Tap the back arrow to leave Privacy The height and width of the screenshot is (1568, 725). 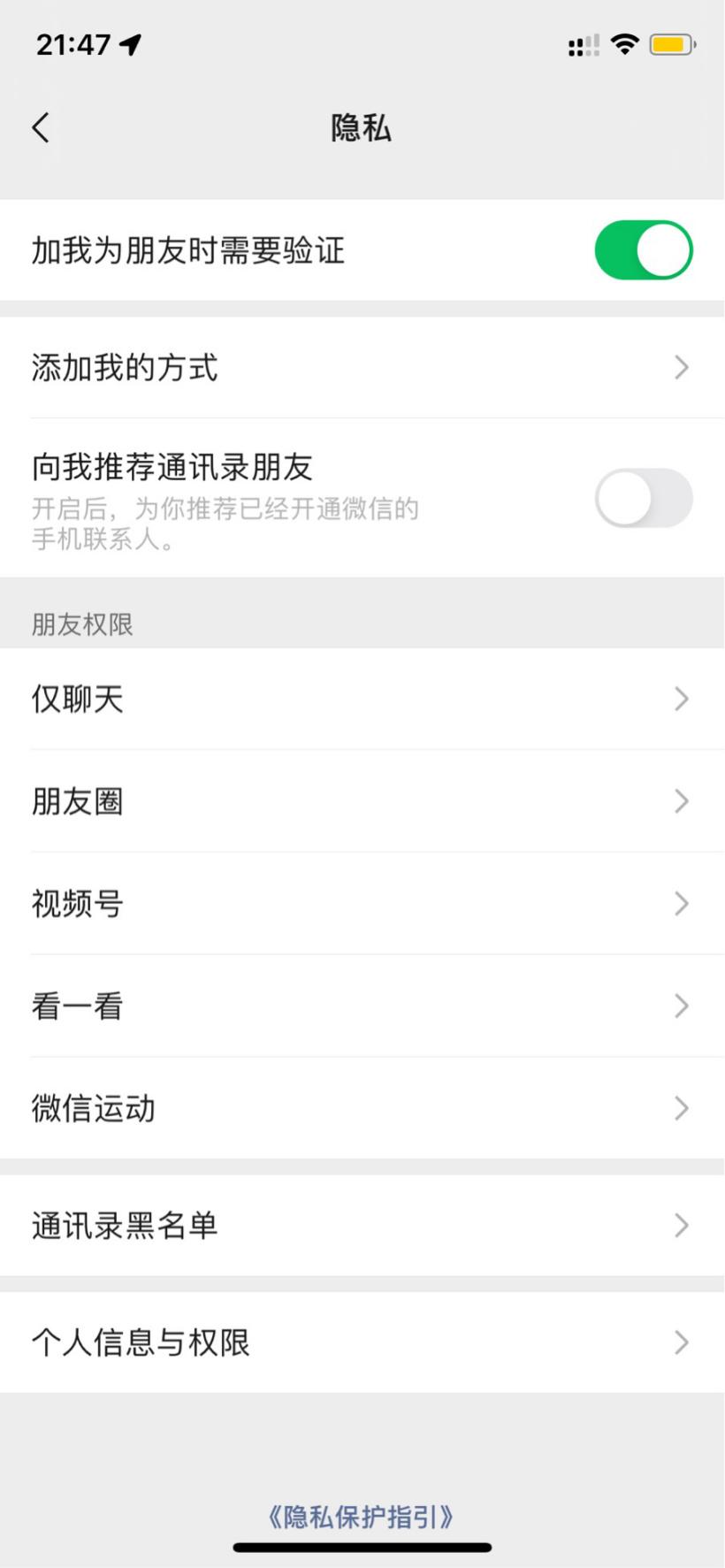click(x=40, y=127)
